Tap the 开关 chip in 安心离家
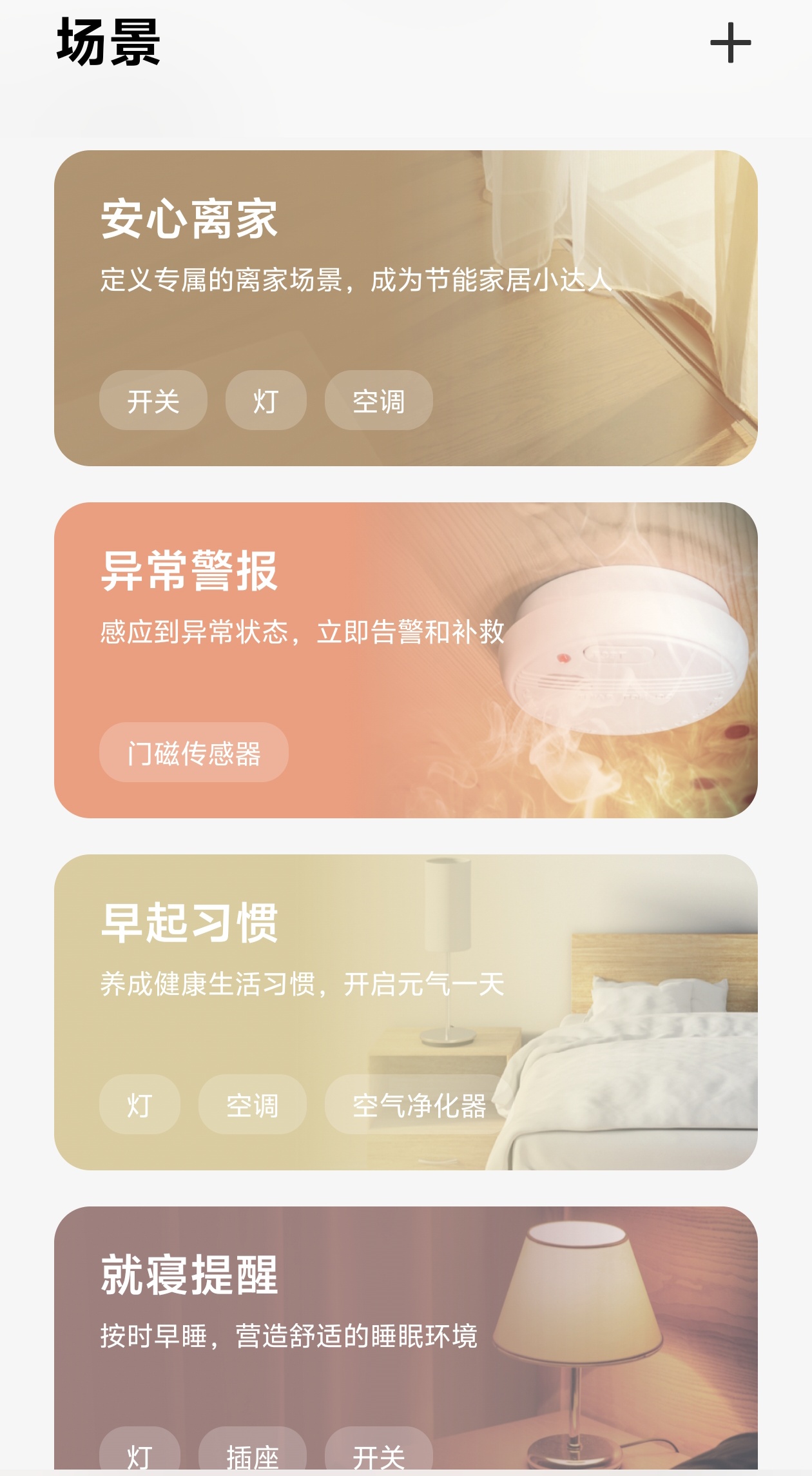The image size is (812, 1476). [153, 400]
